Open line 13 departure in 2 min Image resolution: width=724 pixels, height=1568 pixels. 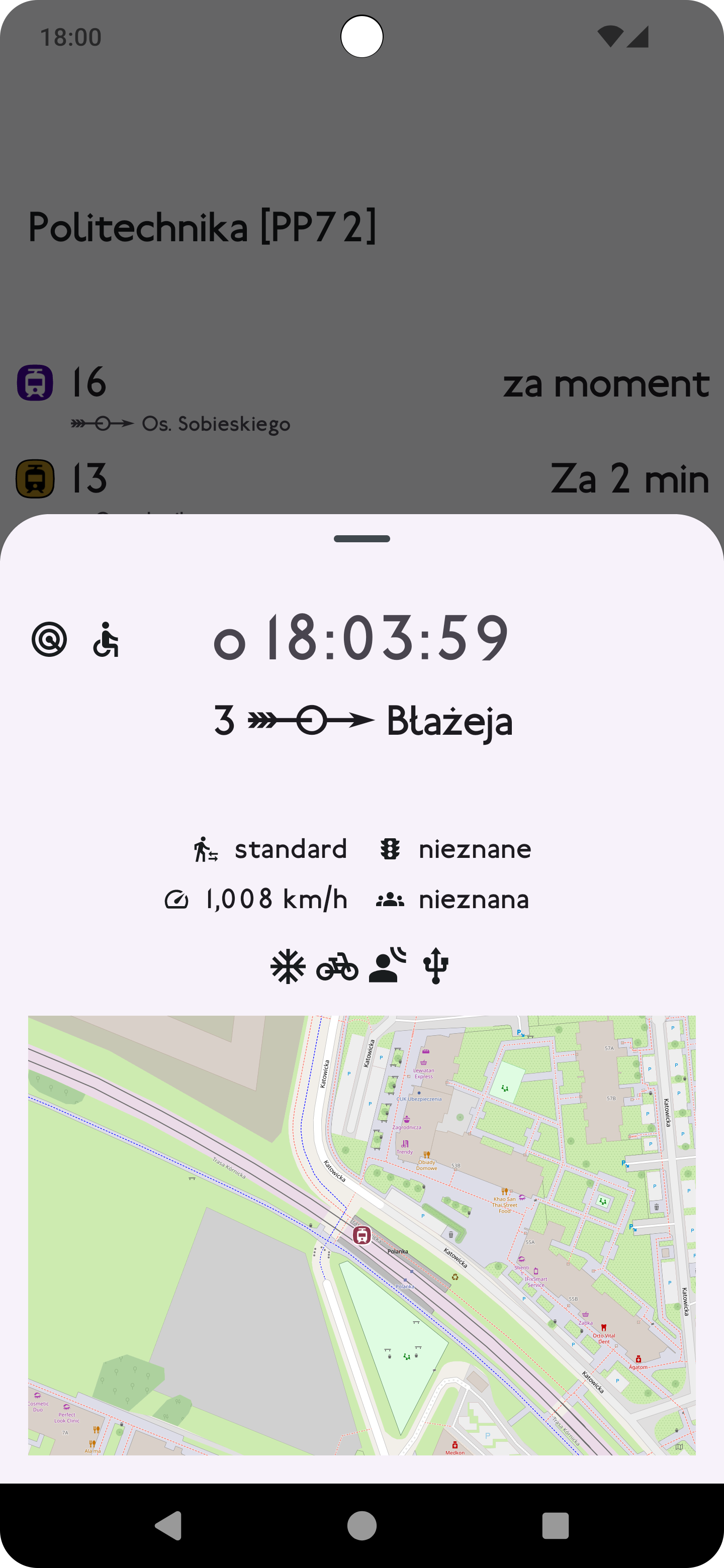click(361, 481)
